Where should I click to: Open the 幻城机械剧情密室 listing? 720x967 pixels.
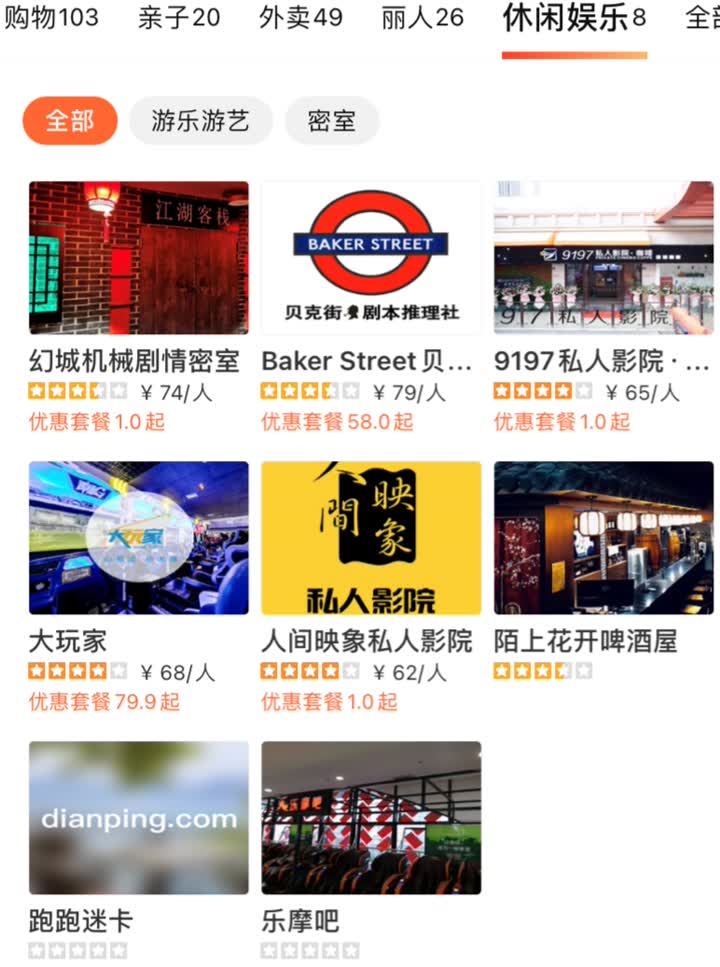coord(137,361)
